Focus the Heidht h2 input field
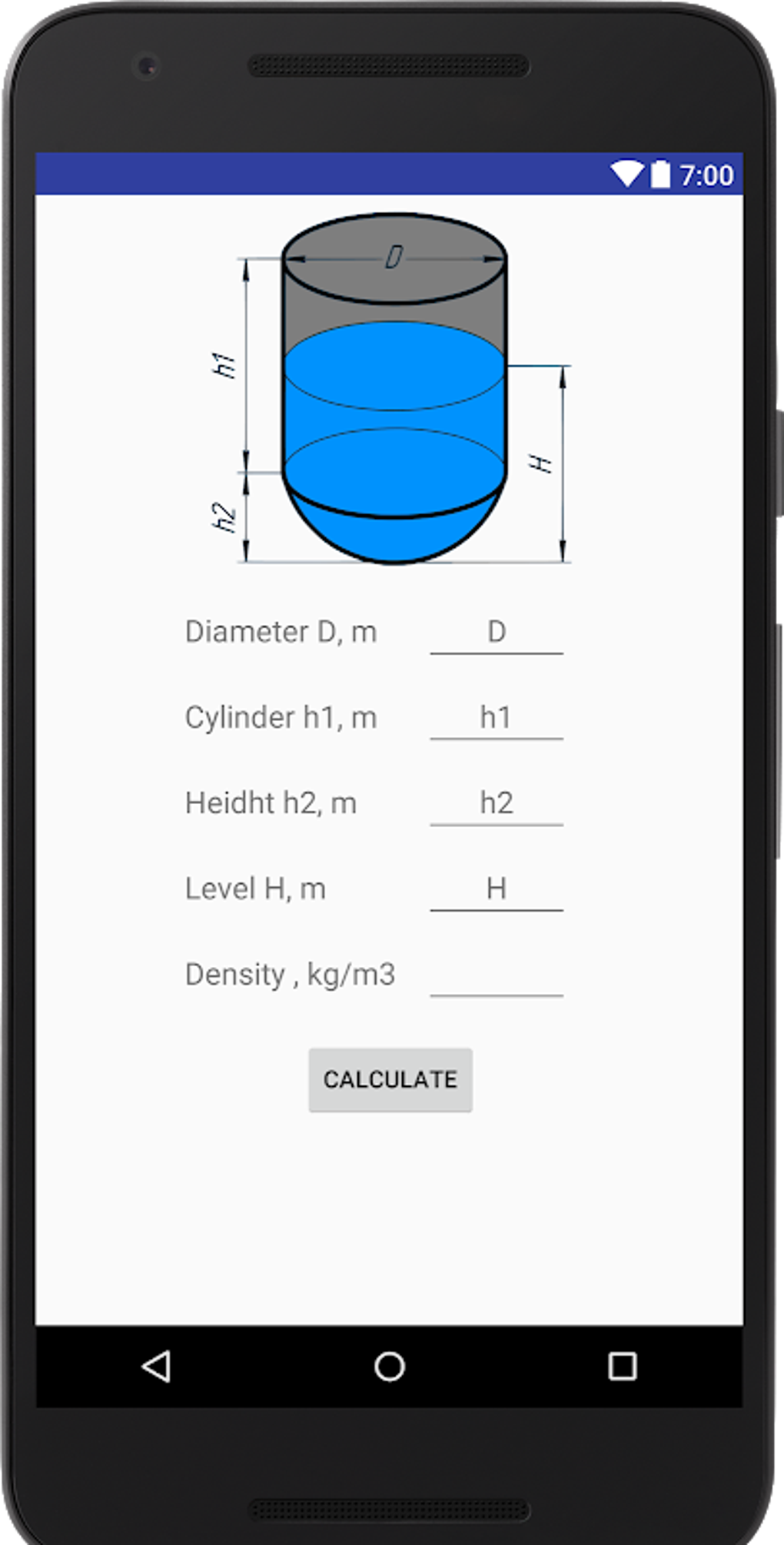Screen dimensions: 784x1545 (497, 804)
